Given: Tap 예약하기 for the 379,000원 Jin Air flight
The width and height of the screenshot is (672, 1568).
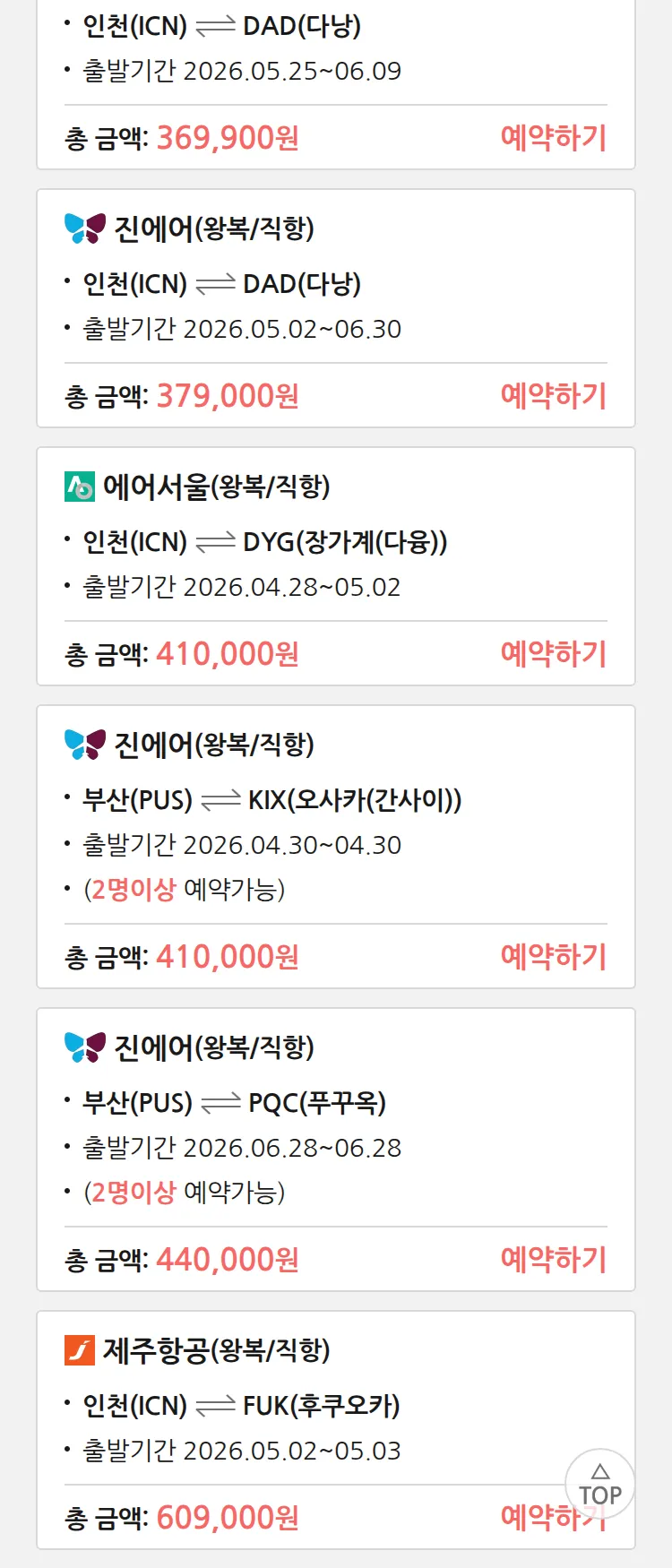Looking at the screenshot, I should [553, 396].
